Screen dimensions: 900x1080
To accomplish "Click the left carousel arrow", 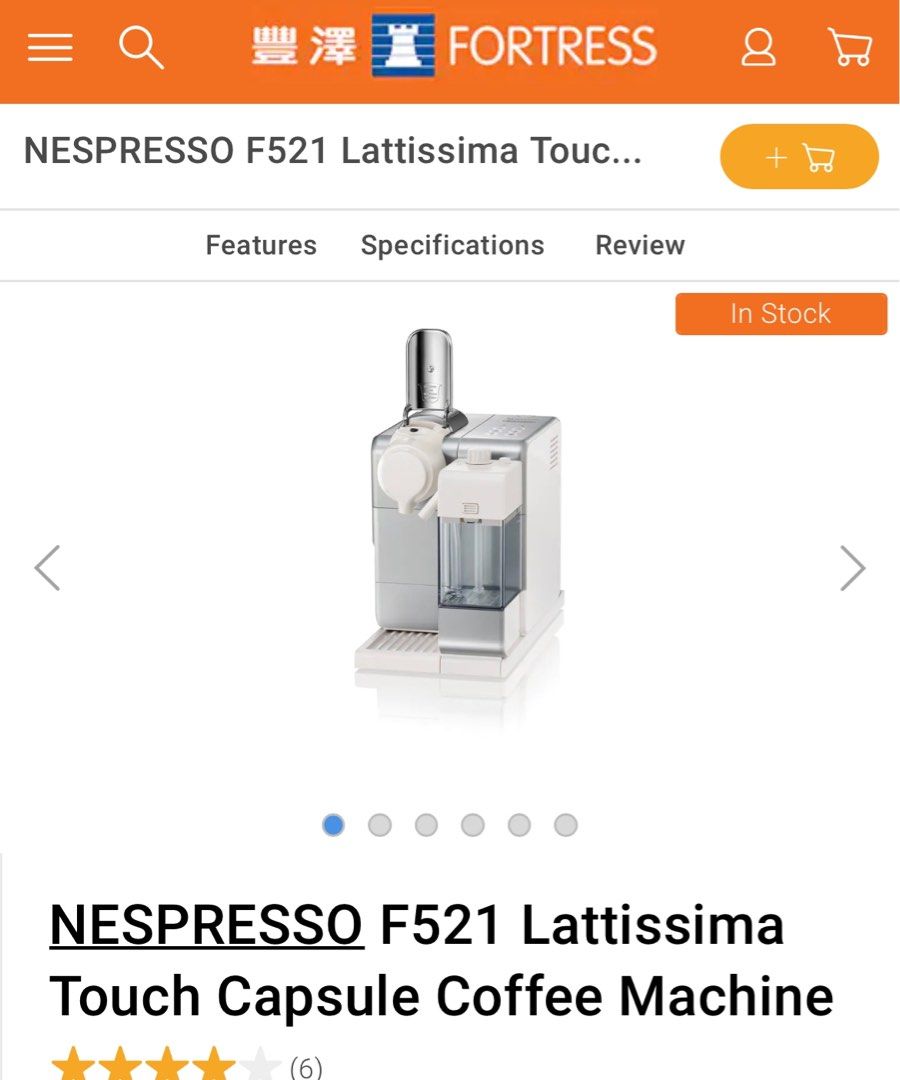I will click(48, 567).
